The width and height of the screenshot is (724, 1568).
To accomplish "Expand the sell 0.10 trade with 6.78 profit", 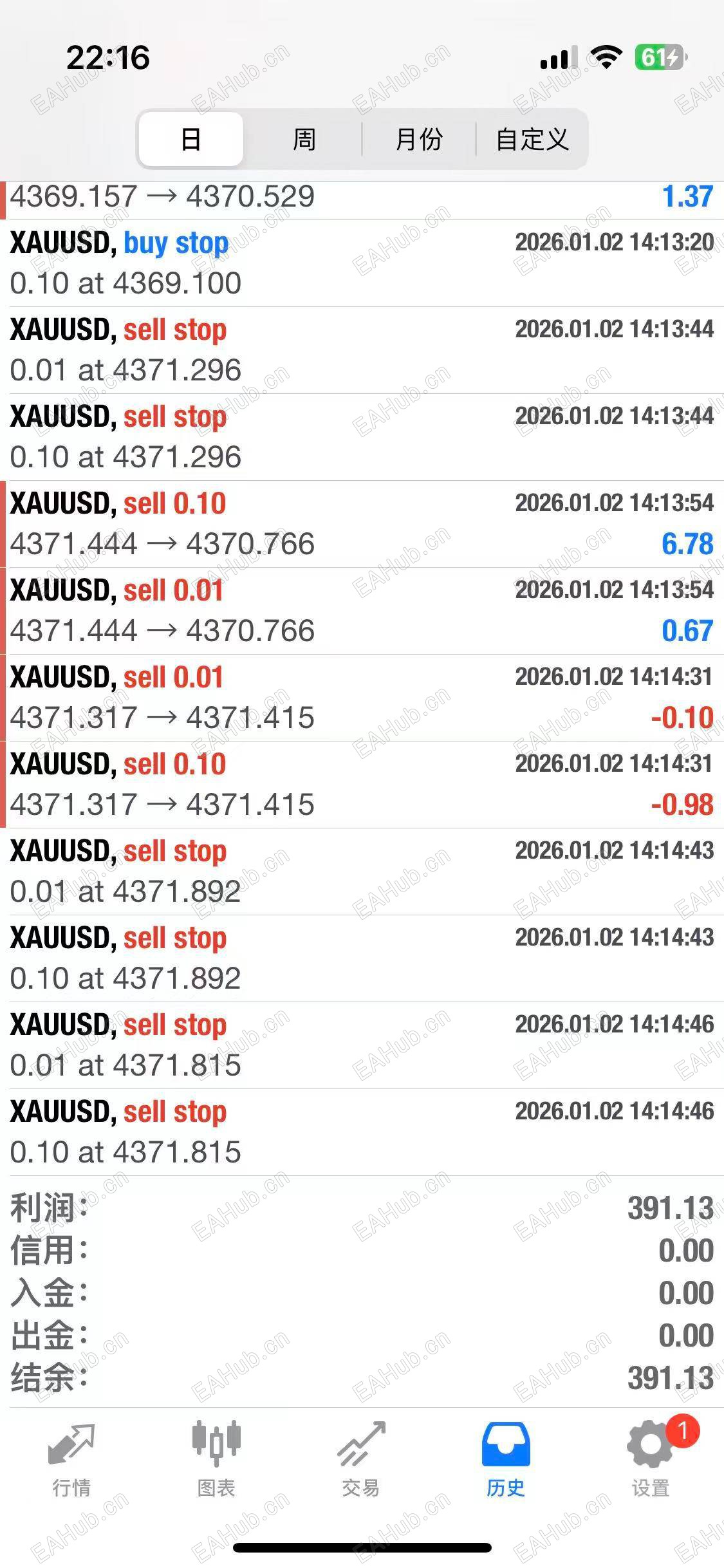I will click(362, 524).
